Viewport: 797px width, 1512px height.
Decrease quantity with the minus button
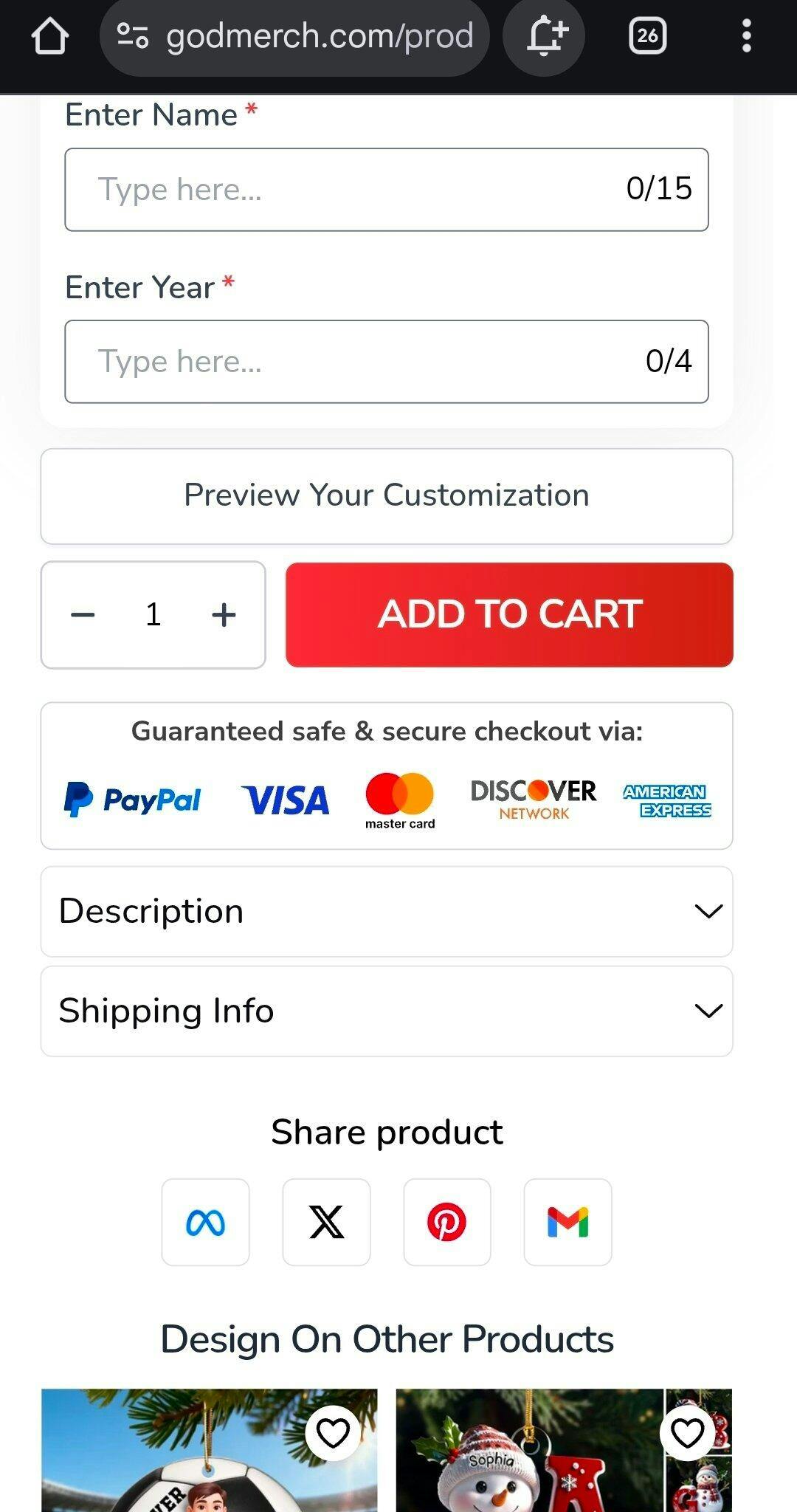(x=83, y=615)
